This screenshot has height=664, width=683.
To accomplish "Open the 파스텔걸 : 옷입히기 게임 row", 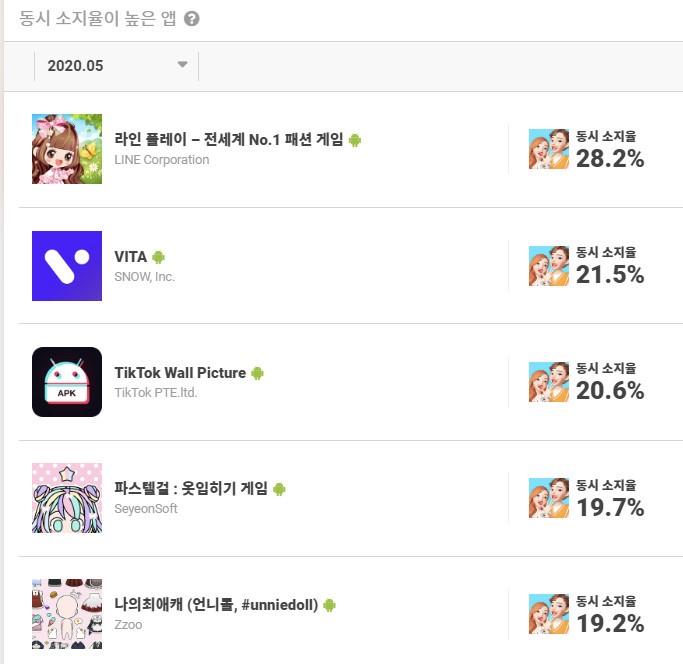I will 192,489.
